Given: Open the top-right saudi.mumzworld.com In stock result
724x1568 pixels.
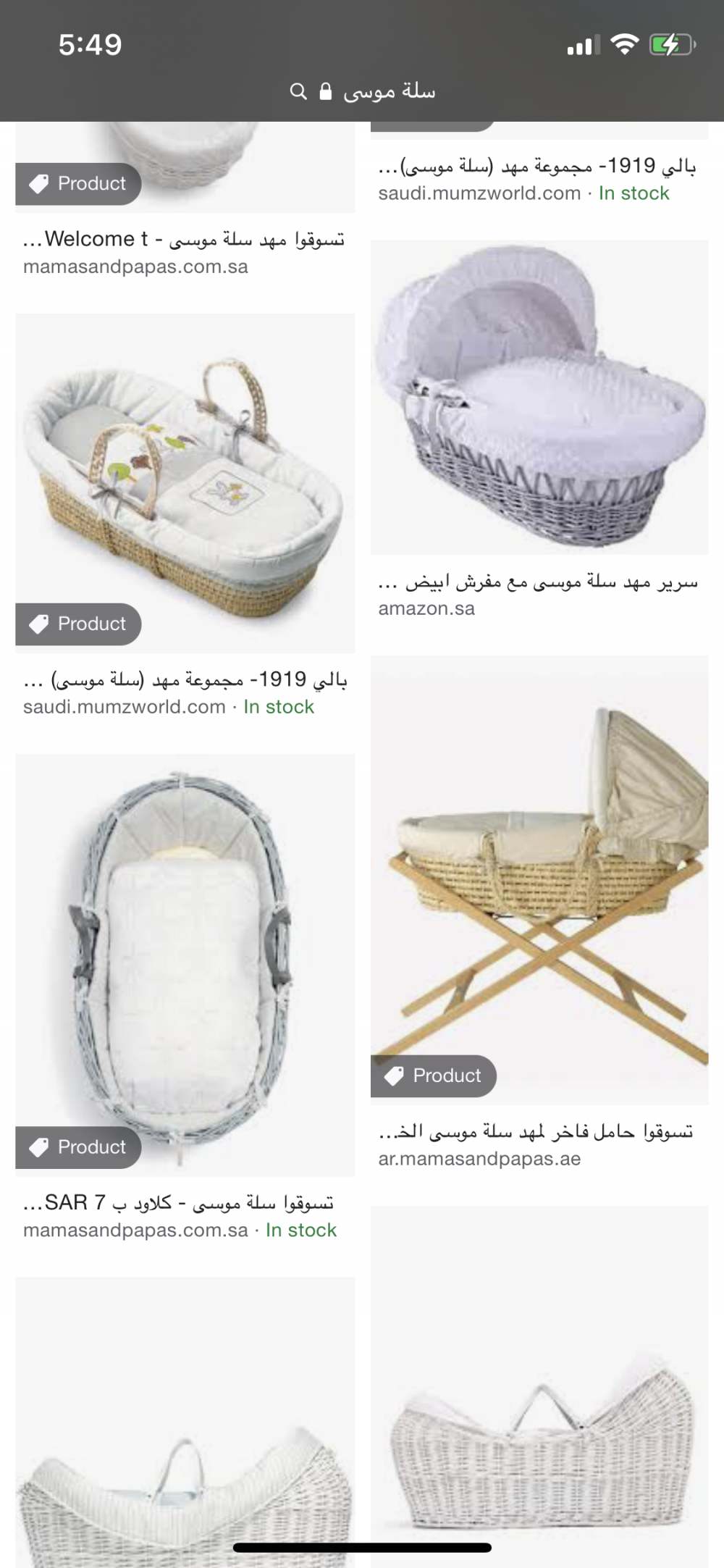Looking at the screenshot, I should (x=537, y=179).
